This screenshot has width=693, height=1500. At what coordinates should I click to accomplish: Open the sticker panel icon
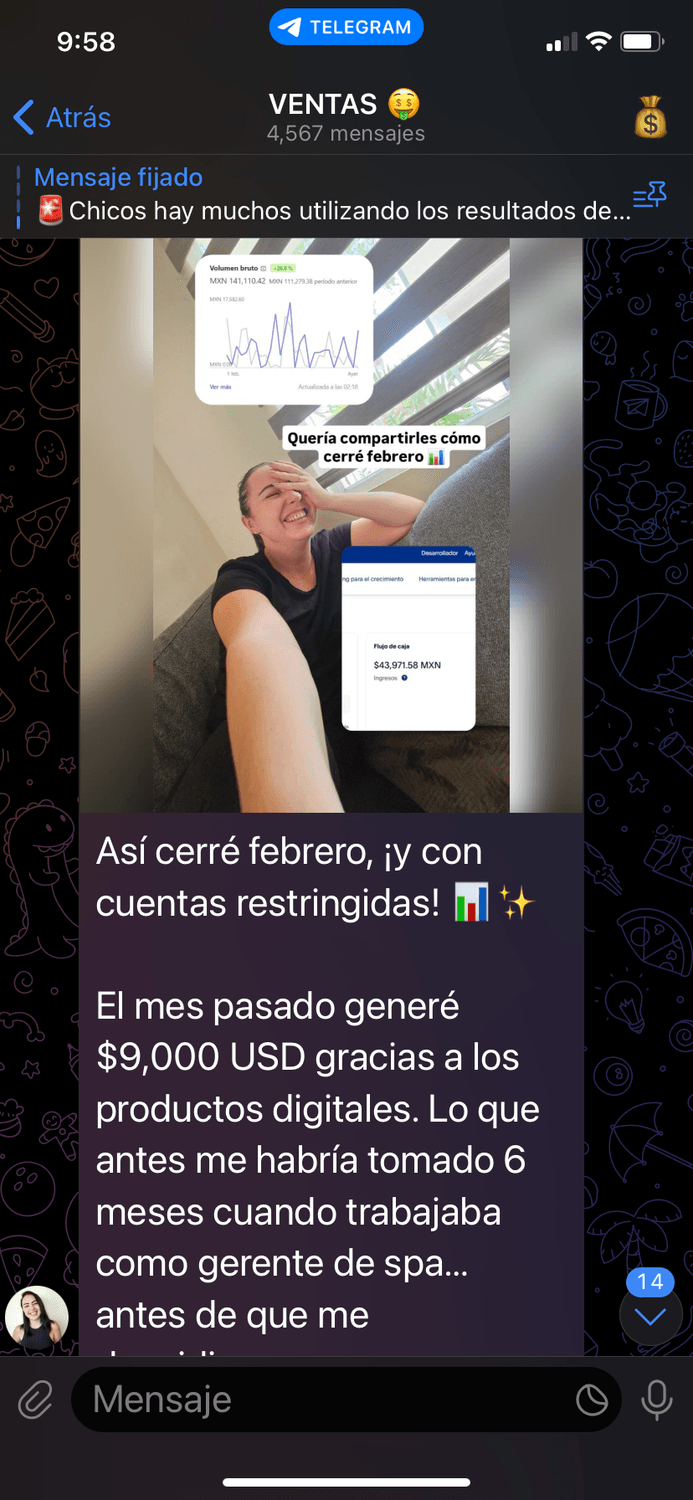592,1400
